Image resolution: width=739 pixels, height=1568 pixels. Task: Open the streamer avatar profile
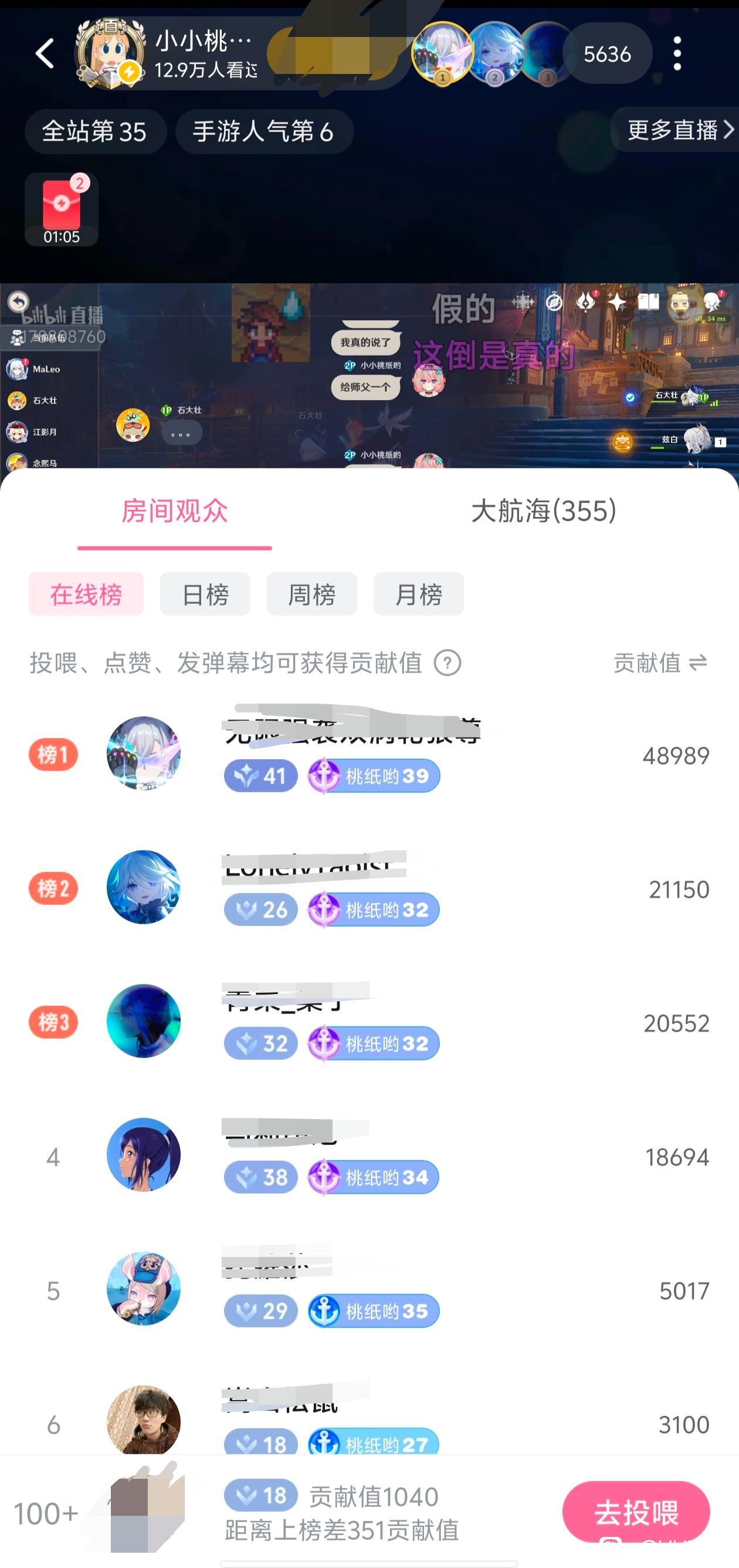[110, 53]
